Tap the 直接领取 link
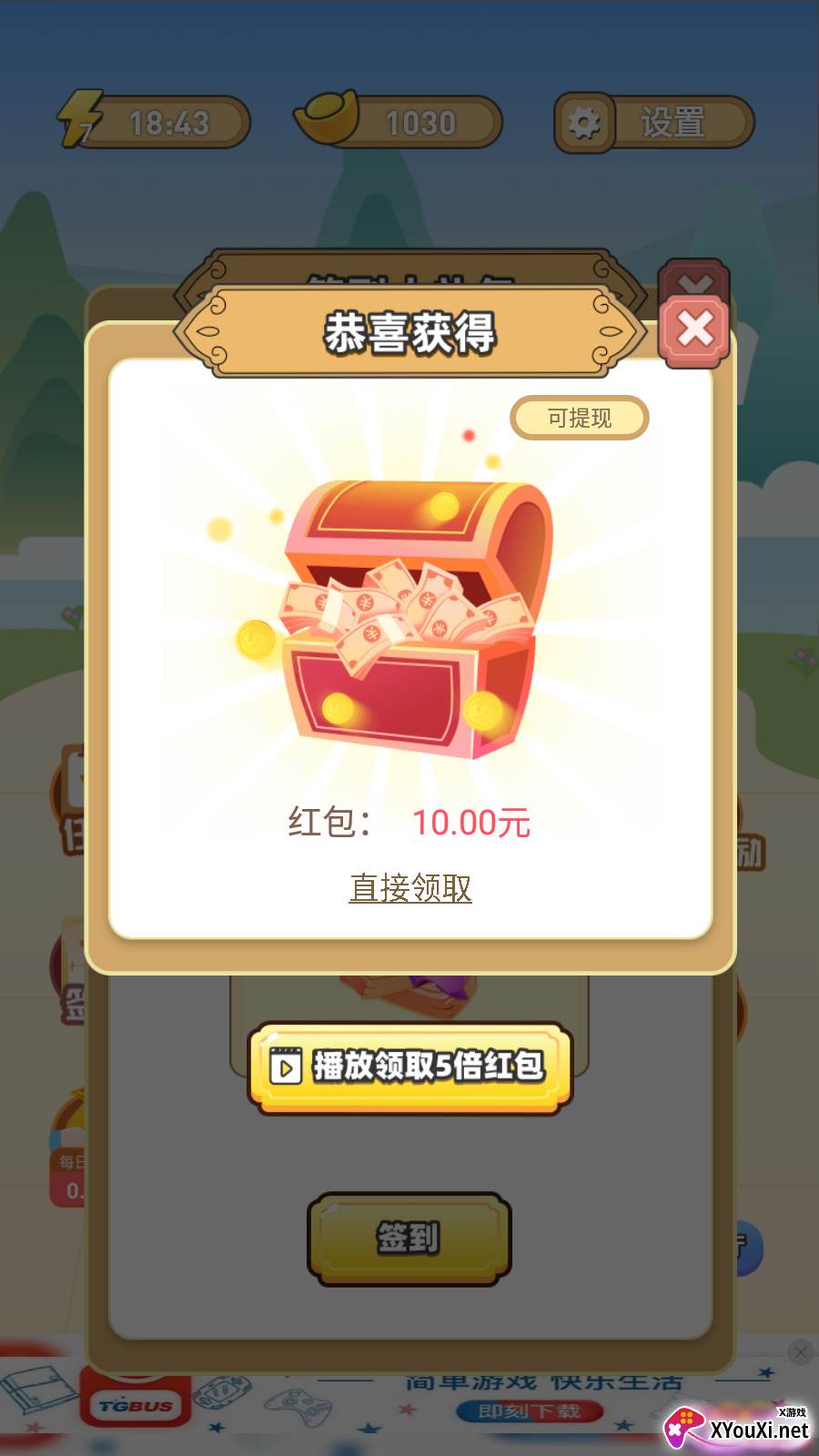Screen dimensions: 819x1456 click(410, 888)
